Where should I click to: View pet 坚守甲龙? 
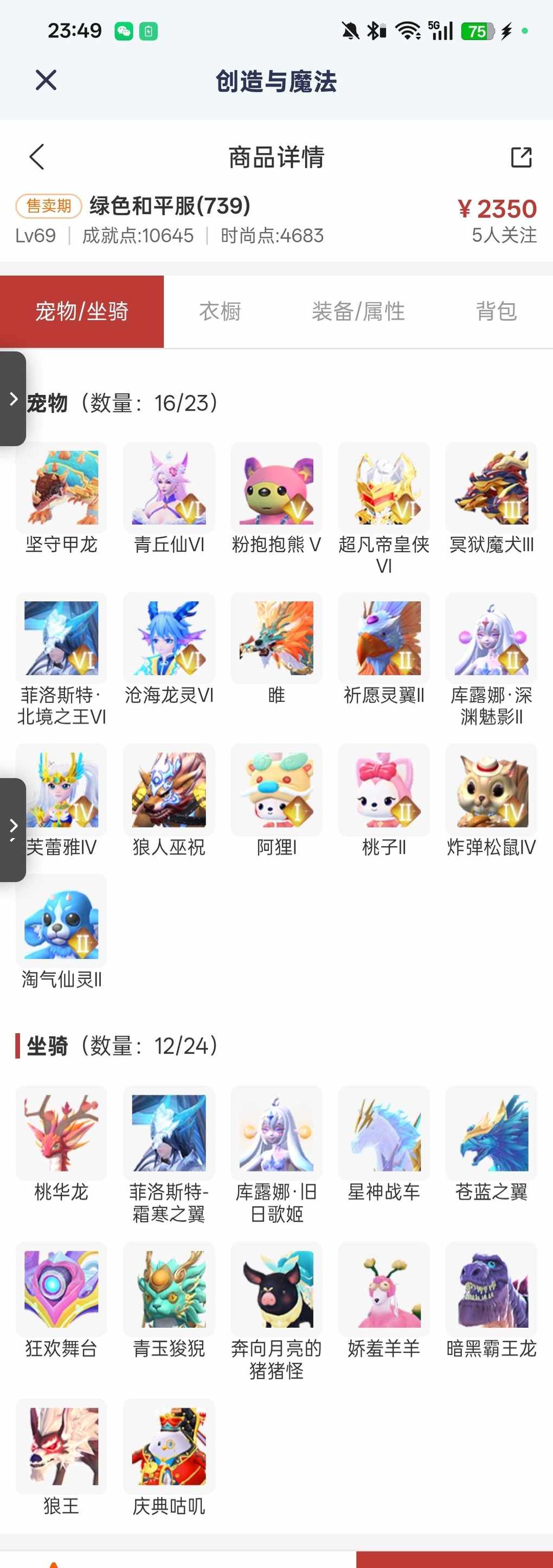coord(61,488)
